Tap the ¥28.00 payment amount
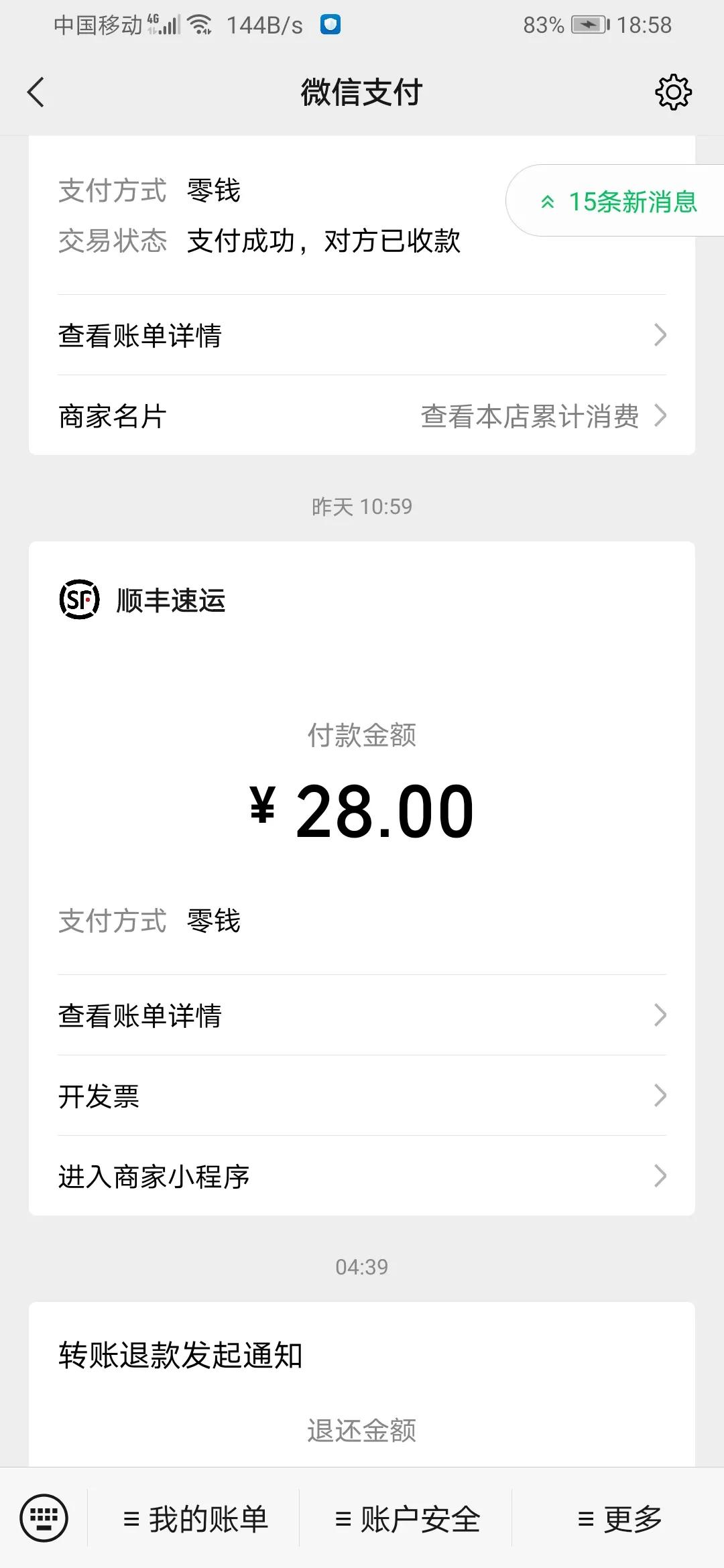Image resolution: width=724 pixels, height=1568 pixels. 362,811
